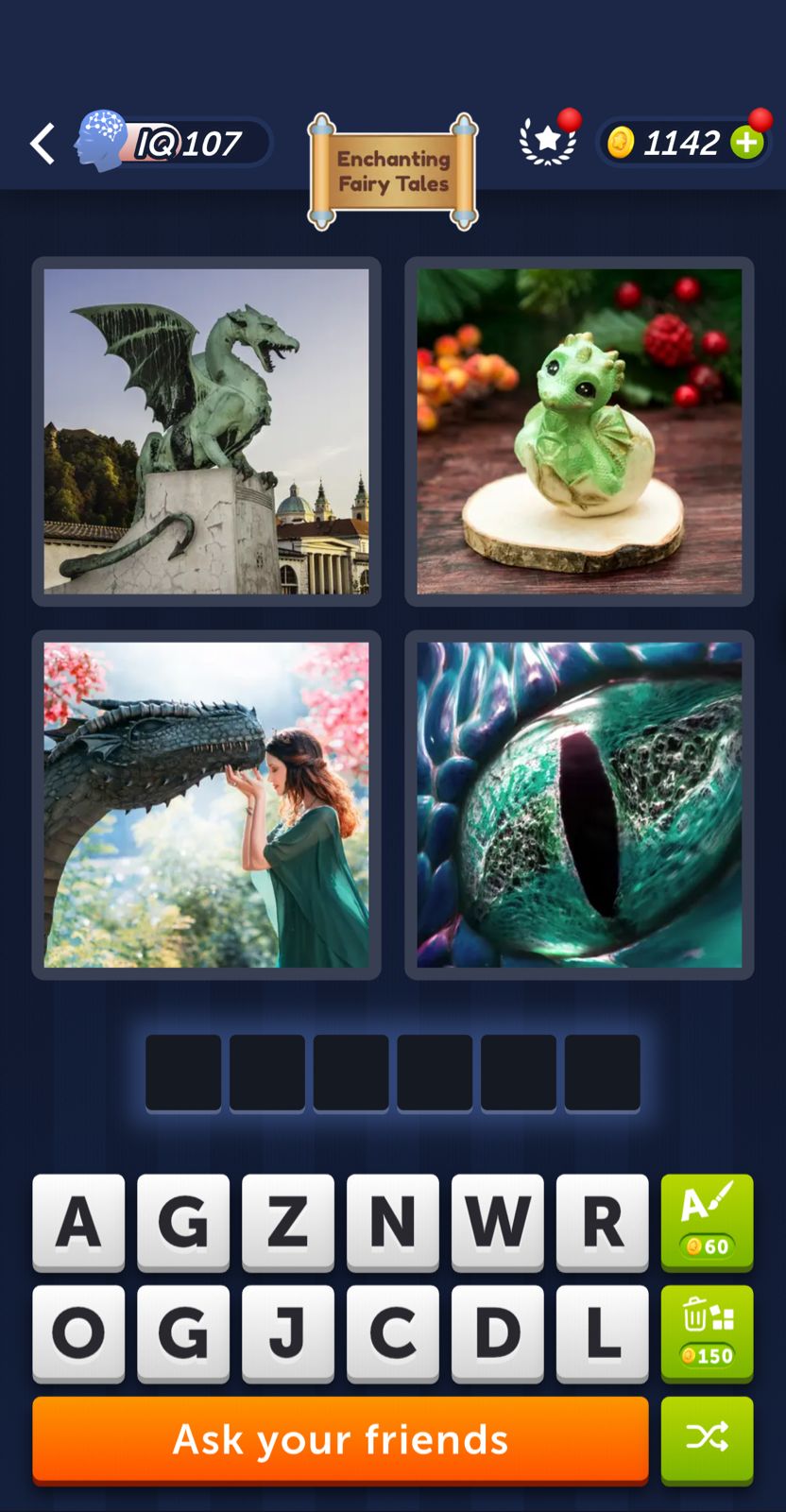Use the remove letters hint for 150 coins

point(707,1332)
